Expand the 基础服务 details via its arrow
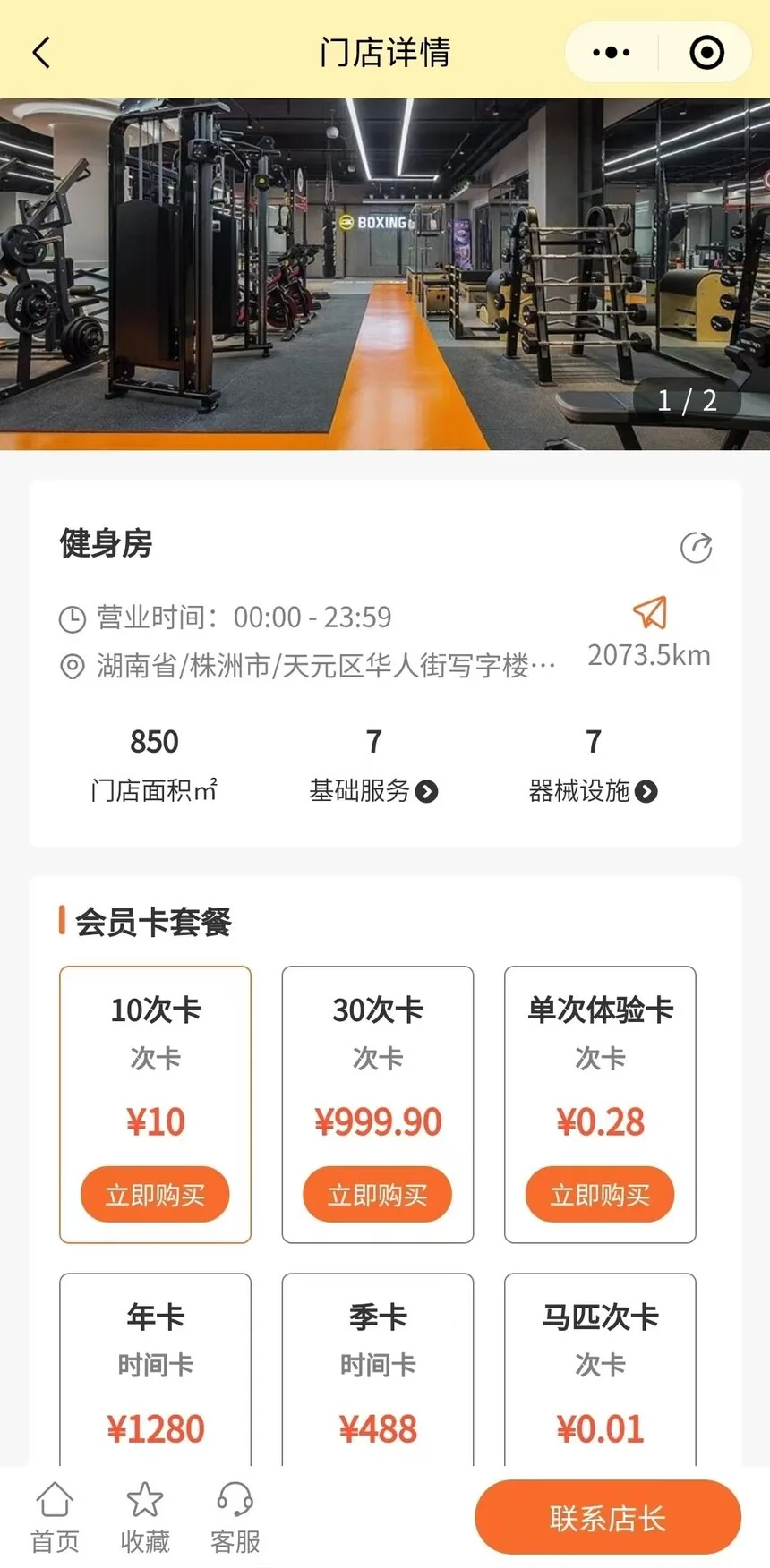The width and height of the screenshot is (770, 1568). tap(428, 791)
